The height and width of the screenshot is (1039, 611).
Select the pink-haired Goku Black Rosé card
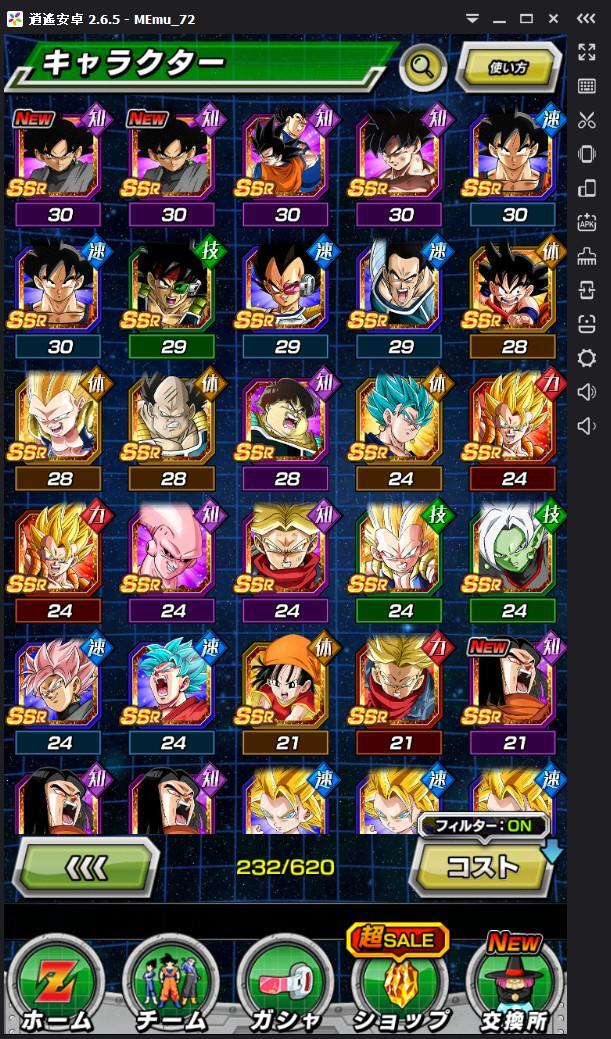pos(58,684)
